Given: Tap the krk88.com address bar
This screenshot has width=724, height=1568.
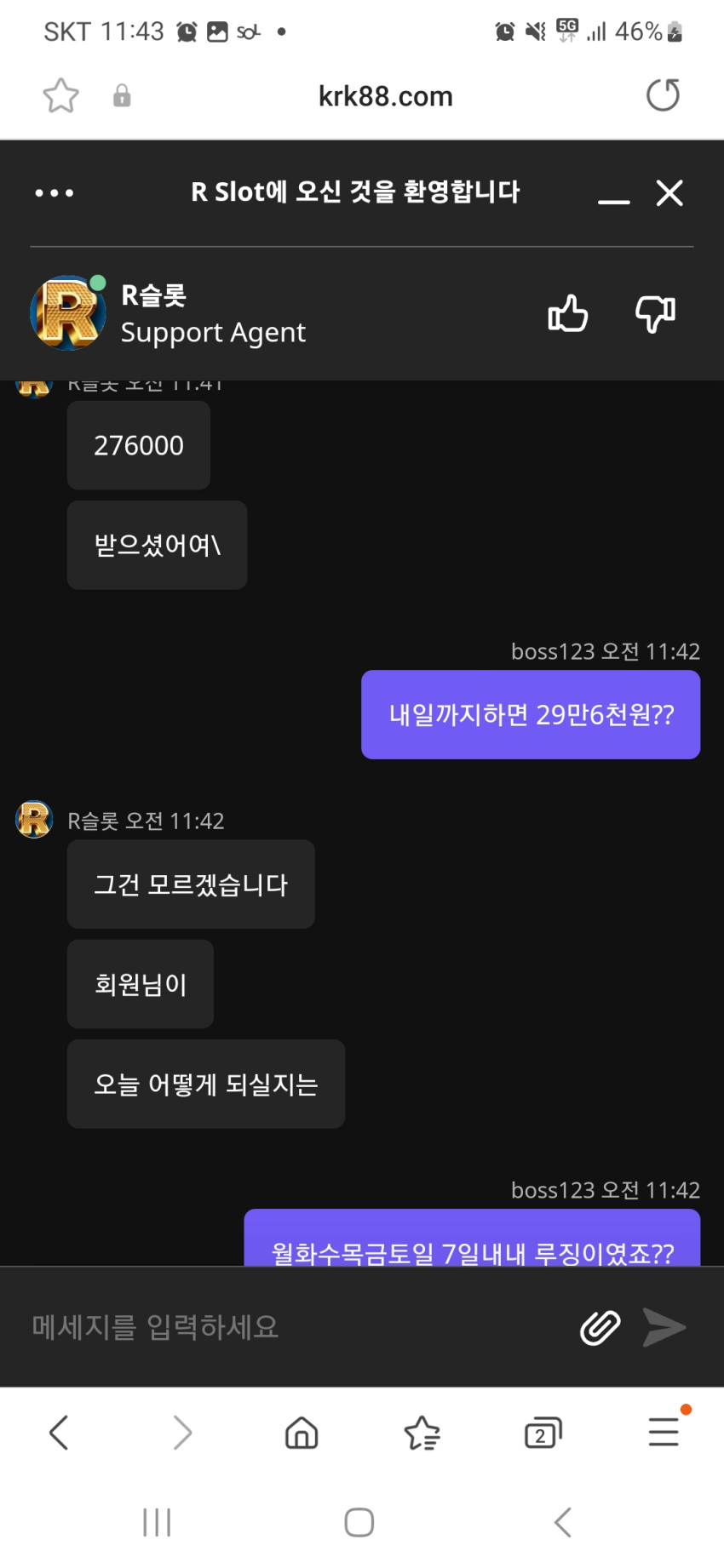Looking at the screenshot, I should pyautogui.click(x=385, y=96).
